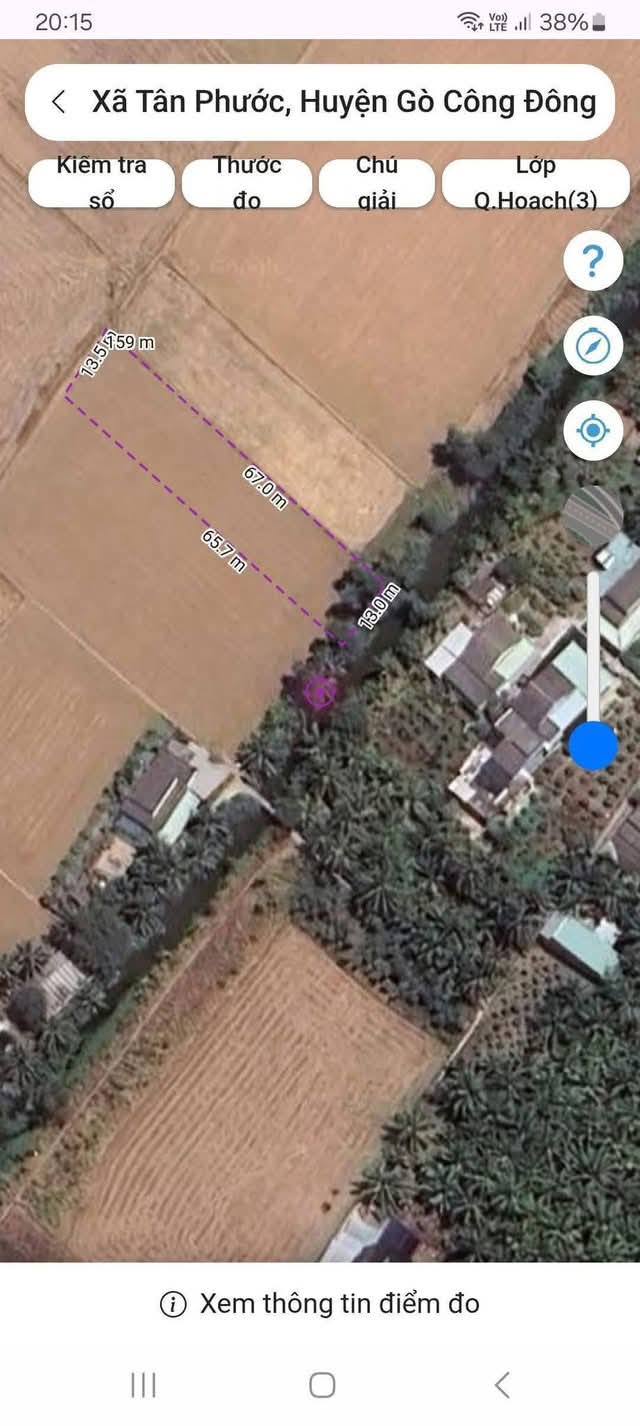The width and height of the screenshot is (640, 1426).
Task: Show the Chú giải legend
Action: [376, 183]
